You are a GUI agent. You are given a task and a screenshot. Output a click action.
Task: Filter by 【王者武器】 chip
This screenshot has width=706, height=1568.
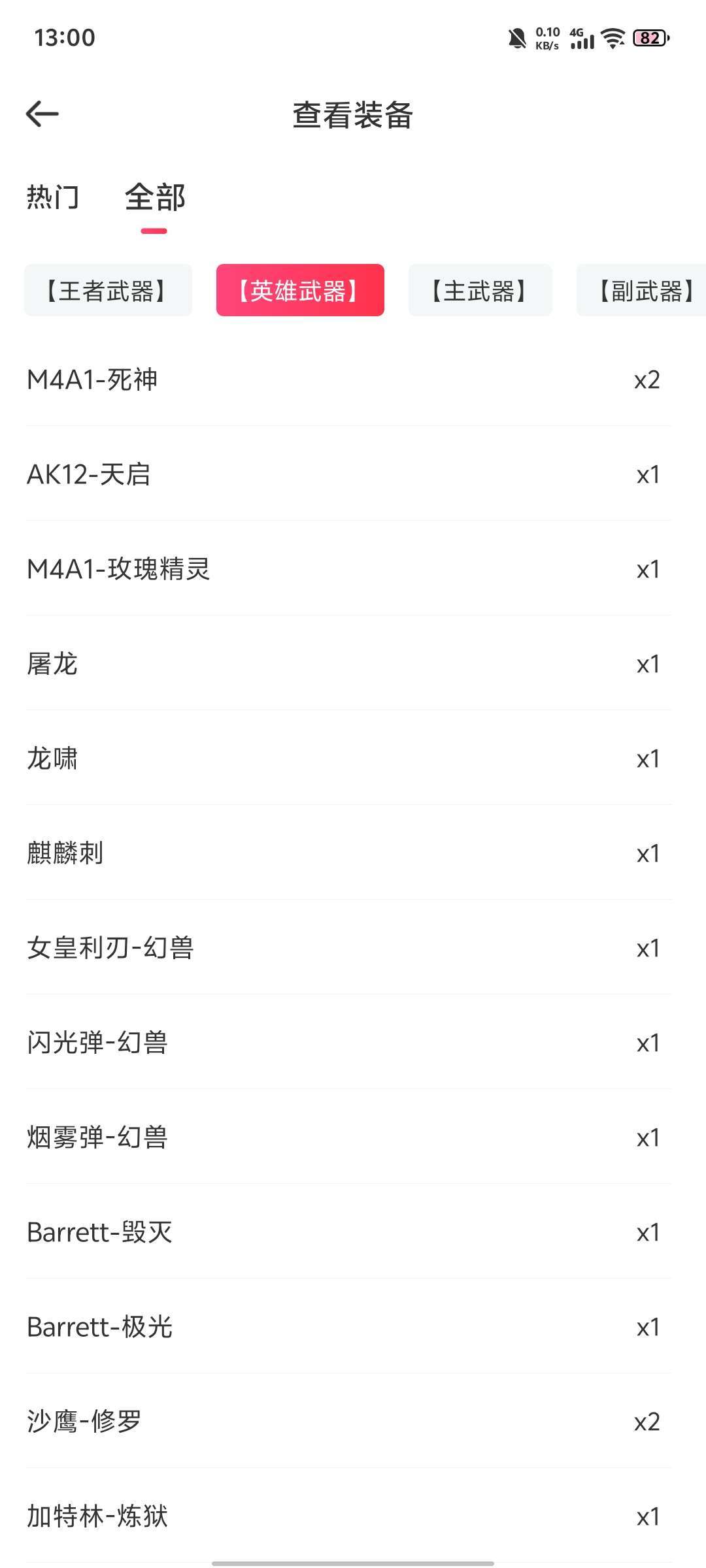109,290
